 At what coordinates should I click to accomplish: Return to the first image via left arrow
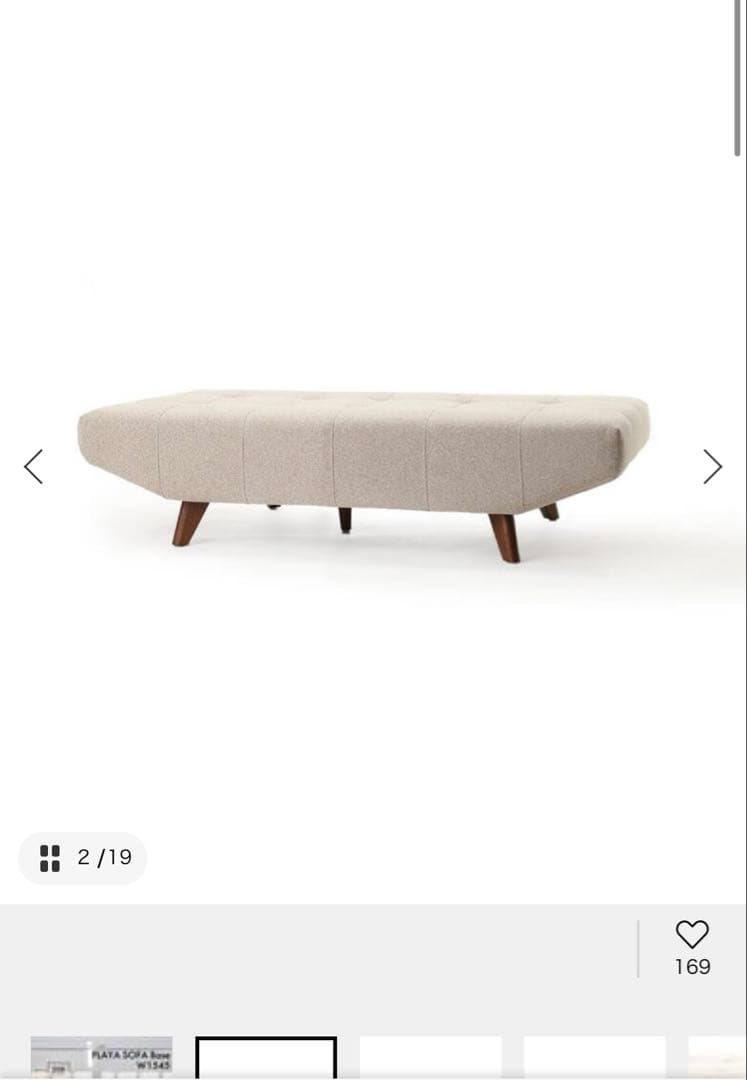[x=33, y=466]
